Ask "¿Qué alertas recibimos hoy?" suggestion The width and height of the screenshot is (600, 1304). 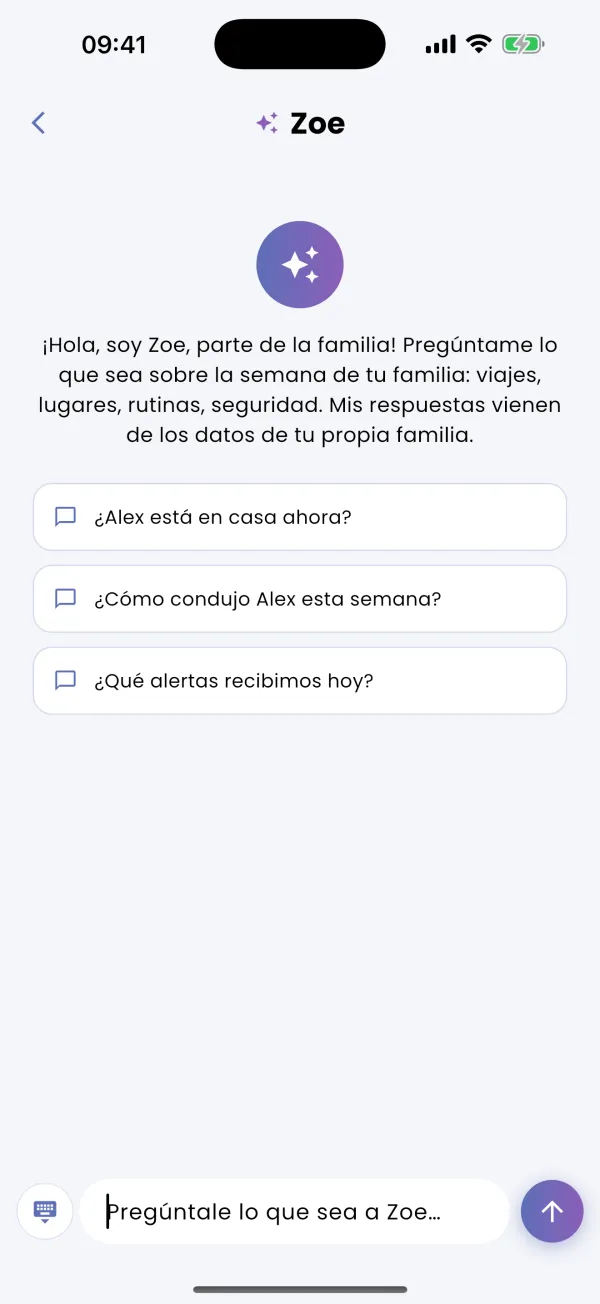[x=300, y=681]
